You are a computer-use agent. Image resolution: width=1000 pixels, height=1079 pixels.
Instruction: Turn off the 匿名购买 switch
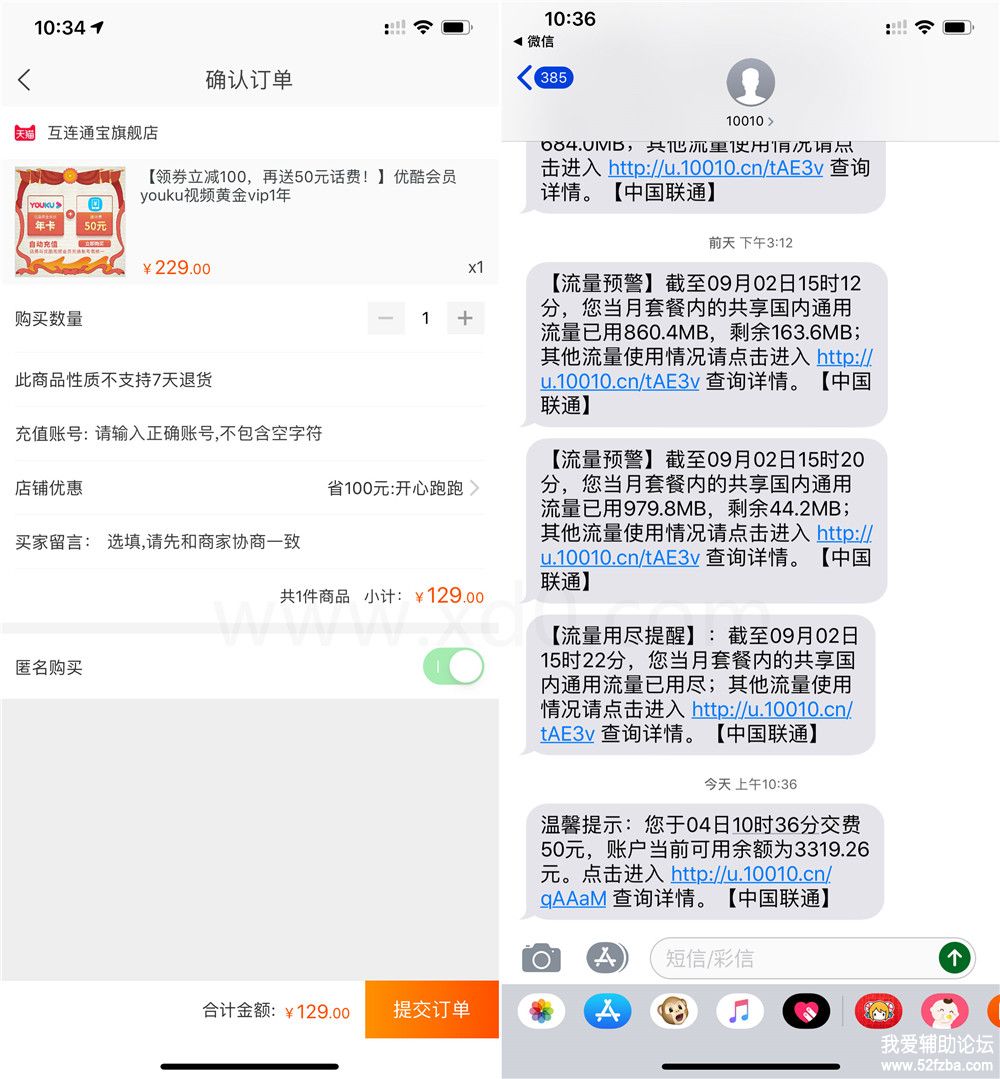453,667
